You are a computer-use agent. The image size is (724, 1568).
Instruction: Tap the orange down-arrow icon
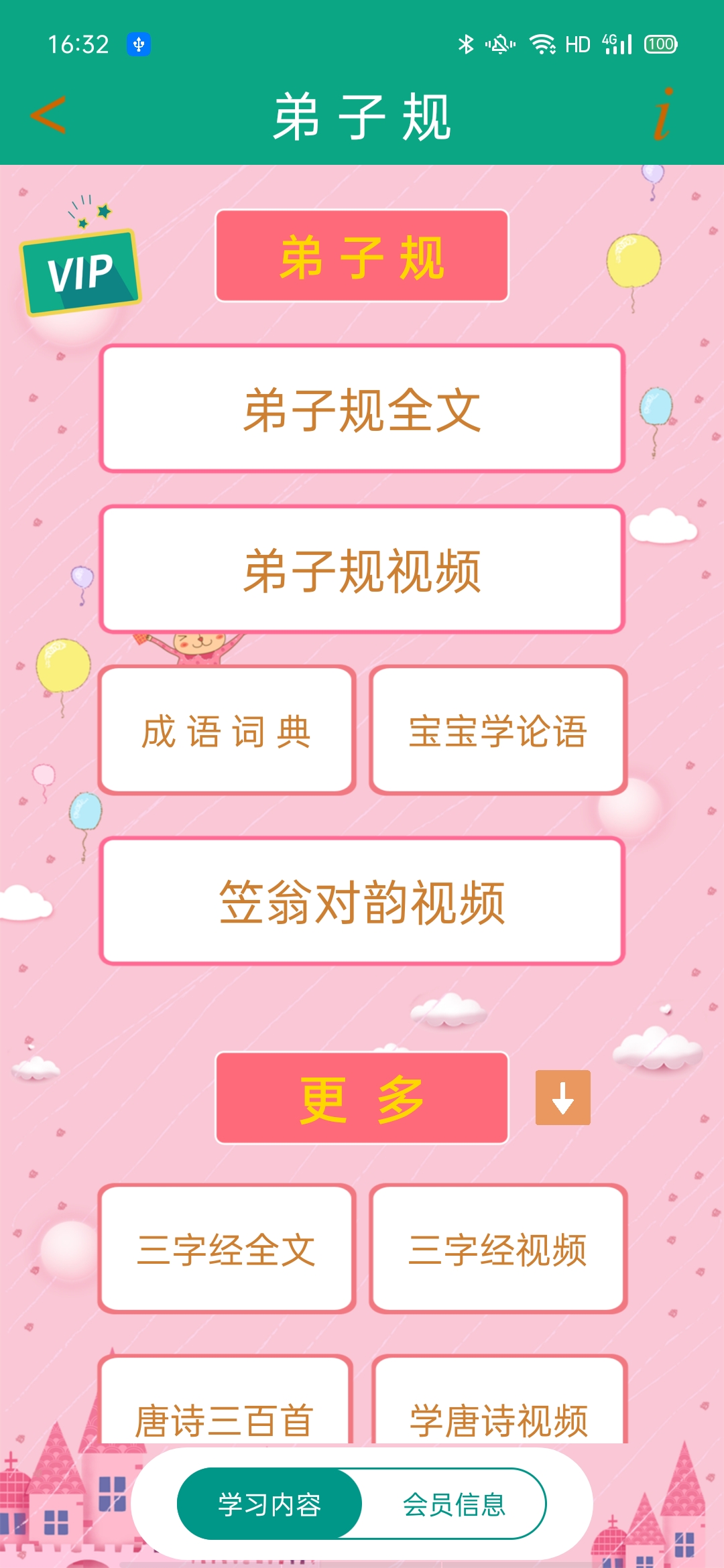click(562, 1098)
